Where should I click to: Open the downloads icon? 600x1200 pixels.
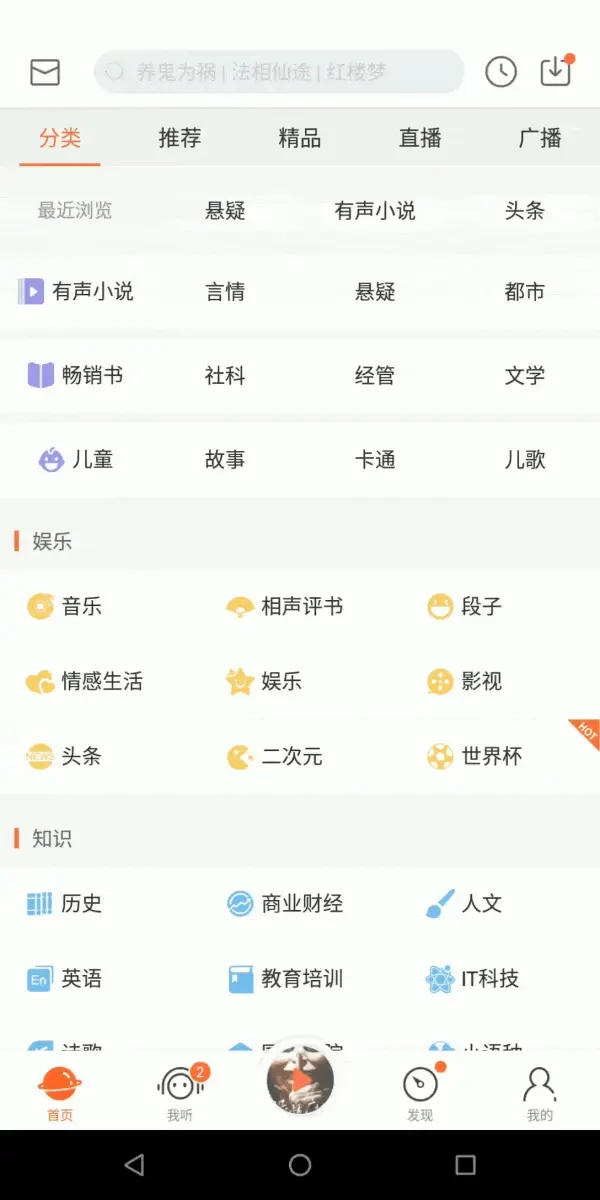coord(555,72)
